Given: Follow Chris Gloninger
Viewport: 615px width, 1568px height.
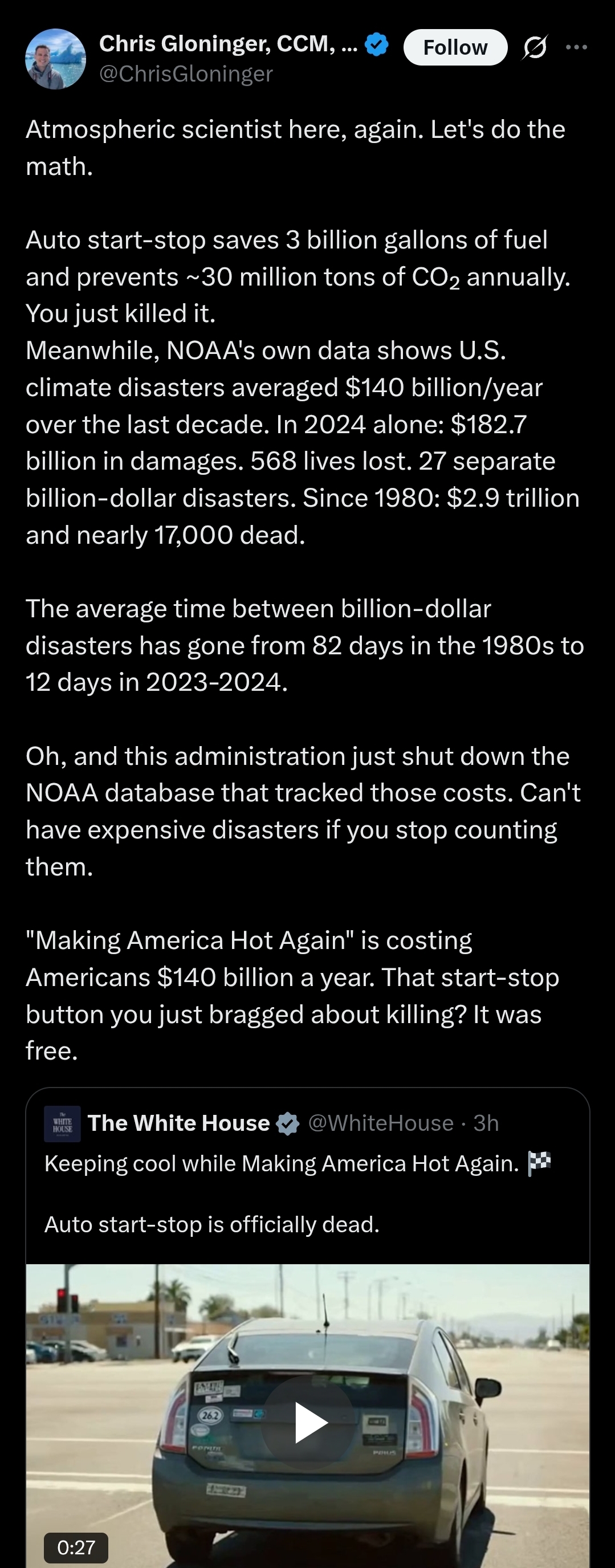Looking at the screenshot, I should (x=455, y=47).
